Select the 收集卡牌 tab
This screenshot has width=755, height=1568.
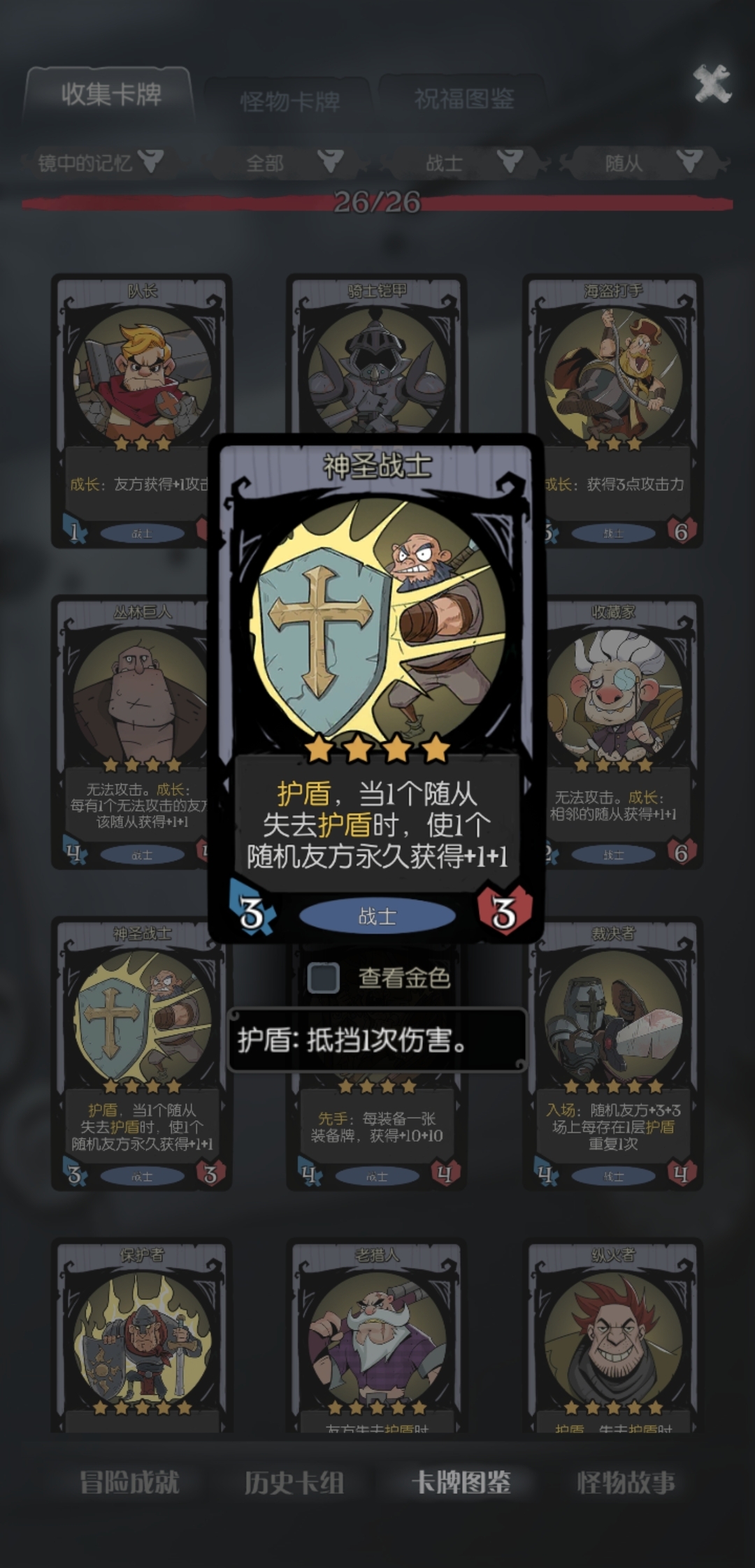pyautogui.click(x=110, y=94)
